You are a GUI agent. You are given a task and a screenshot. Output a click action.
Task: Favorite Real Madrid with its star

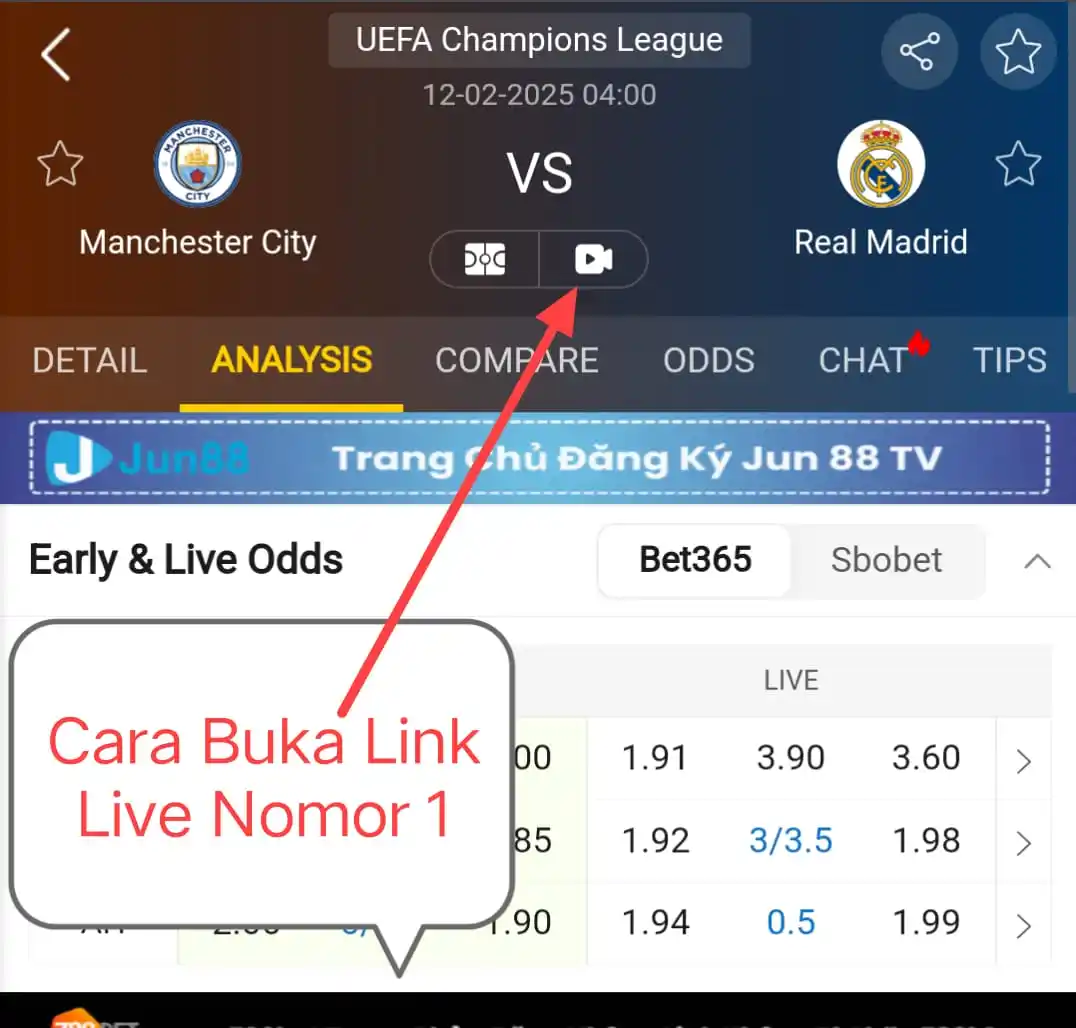[1018, 164]
